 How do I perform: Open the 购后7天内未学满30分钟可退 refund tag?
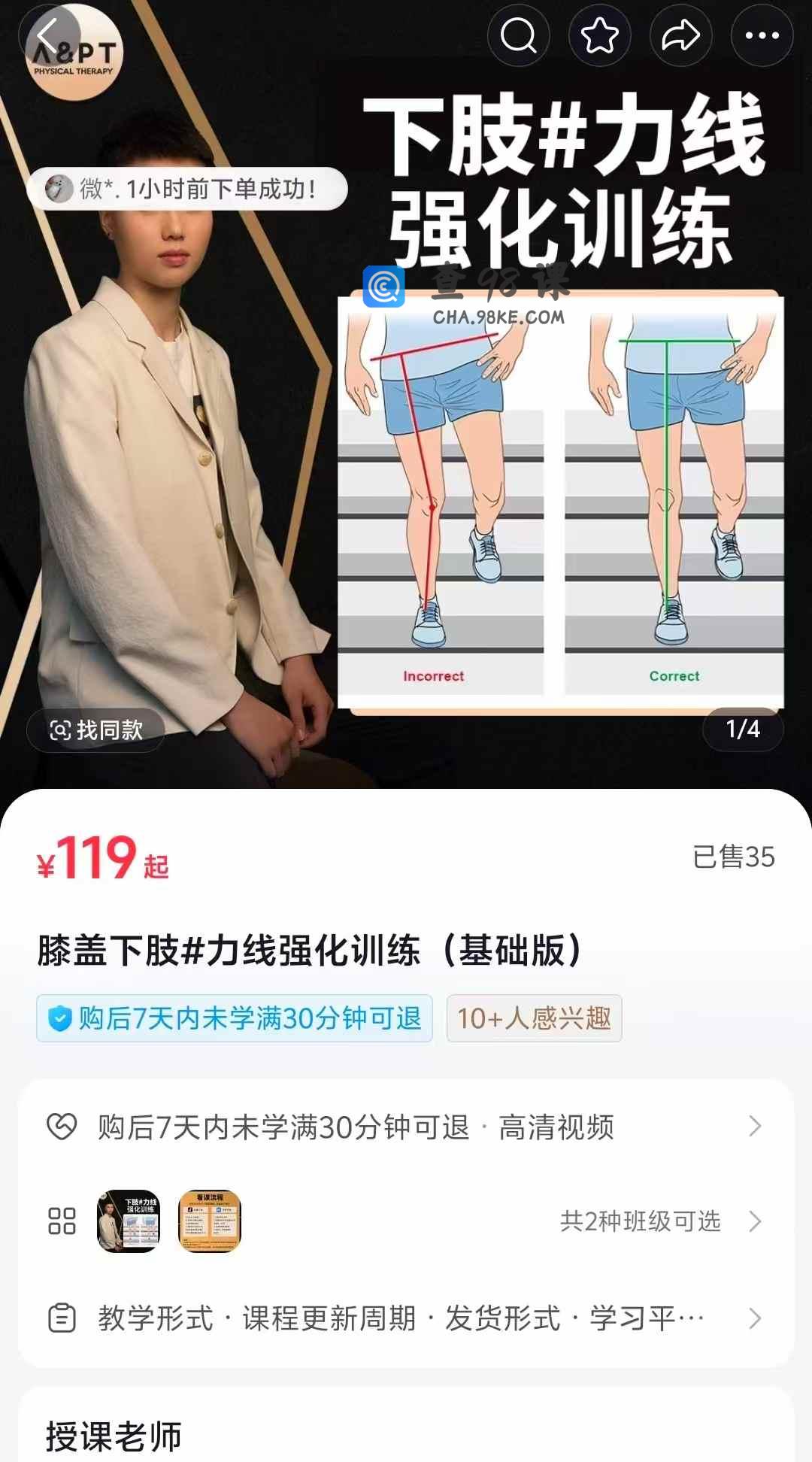[x=235, y=1018]
